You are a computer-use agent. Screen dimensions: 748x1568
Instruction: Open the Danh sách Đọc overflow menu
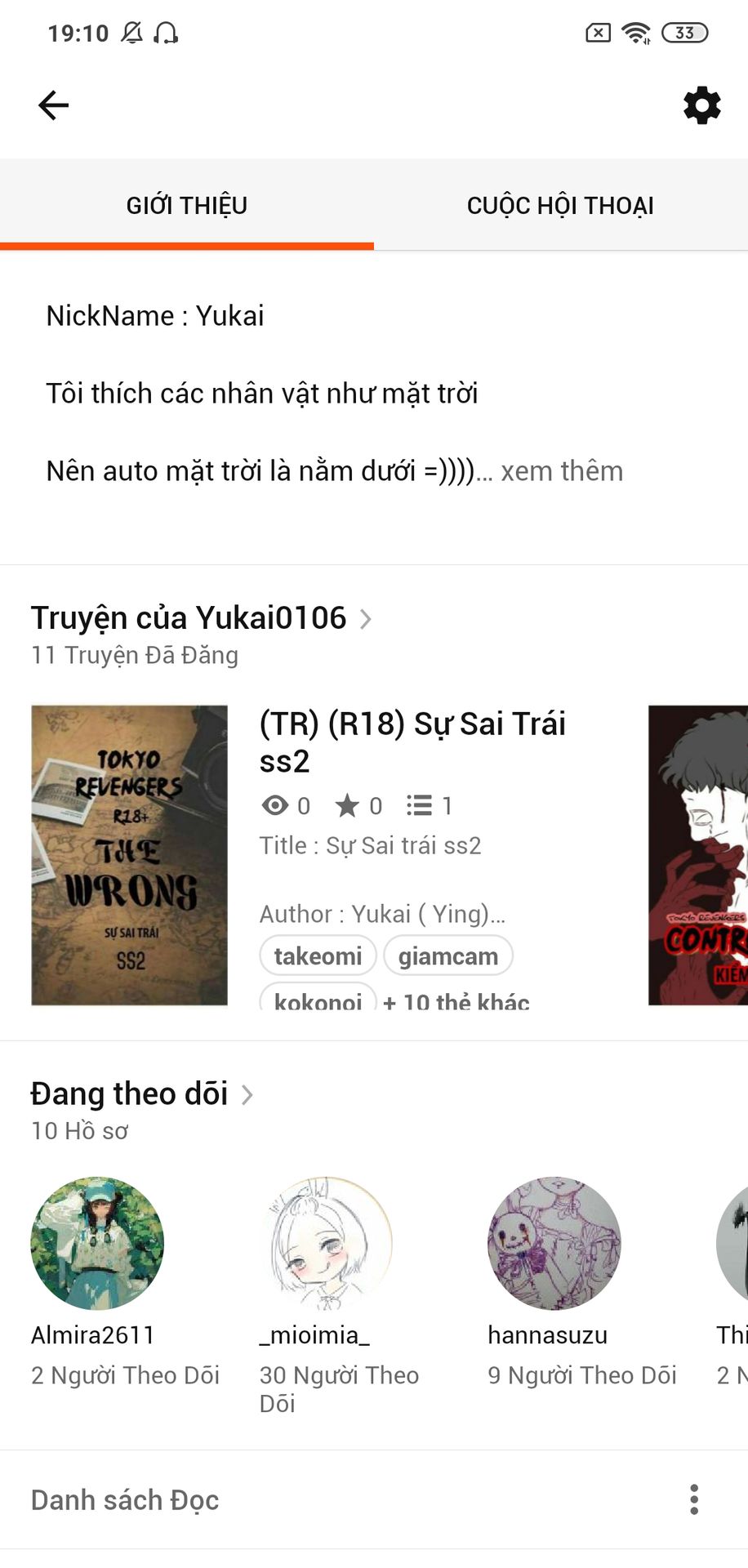(x=694, y=1500)
